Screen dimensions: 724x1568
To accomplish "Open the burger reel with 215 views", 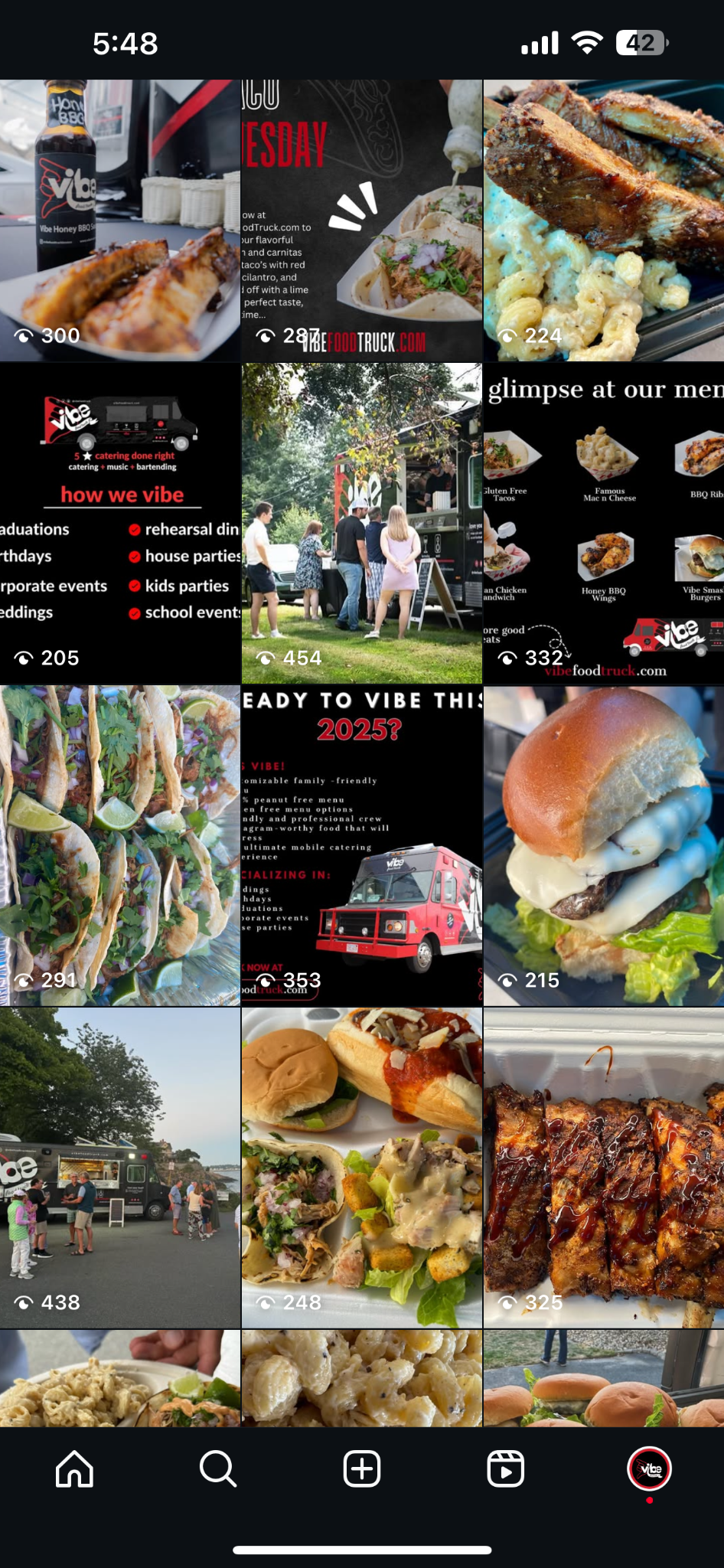I will pos(604,845).
